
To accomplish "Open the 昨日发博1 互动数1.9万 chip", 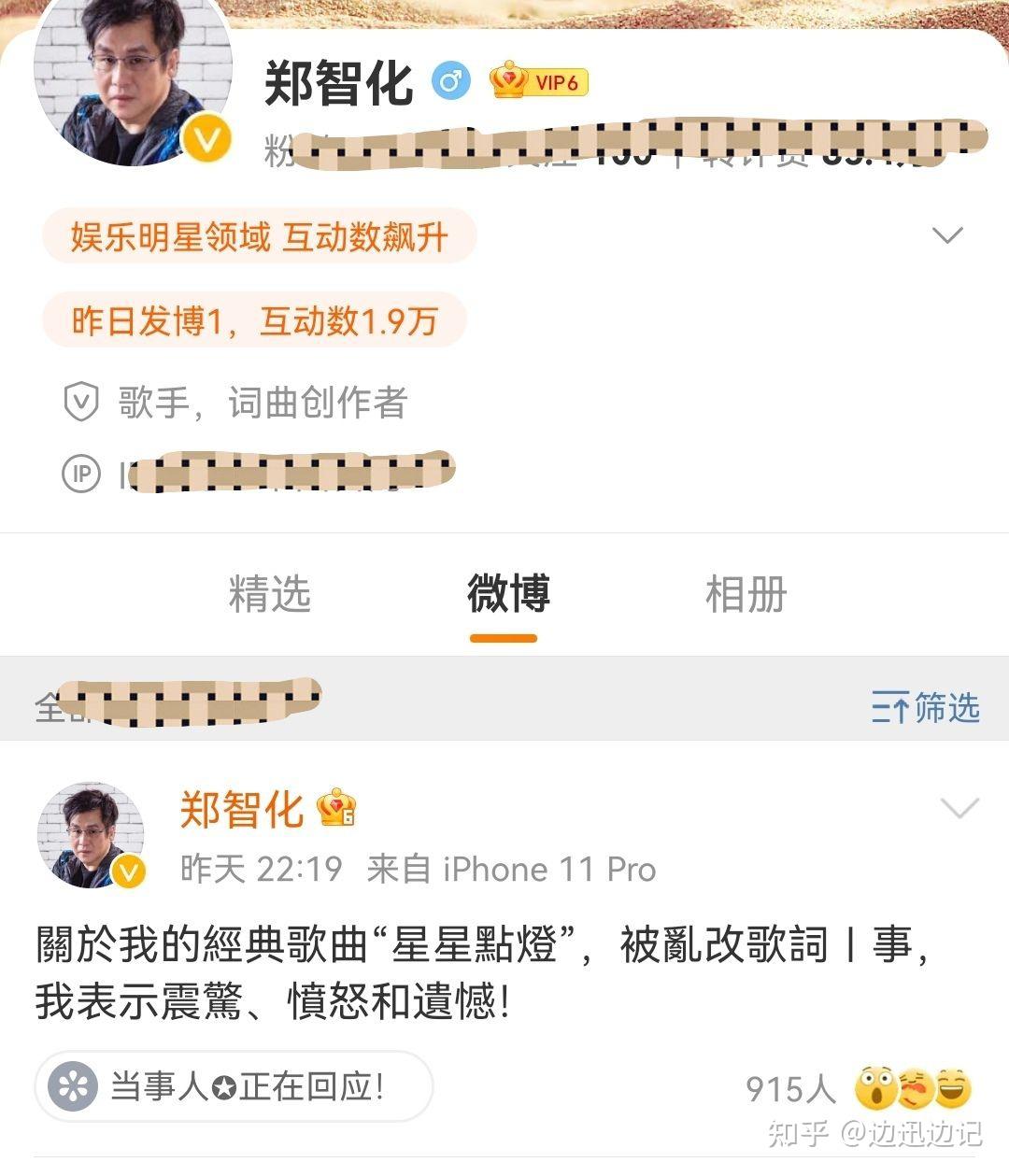I will 254,320.
